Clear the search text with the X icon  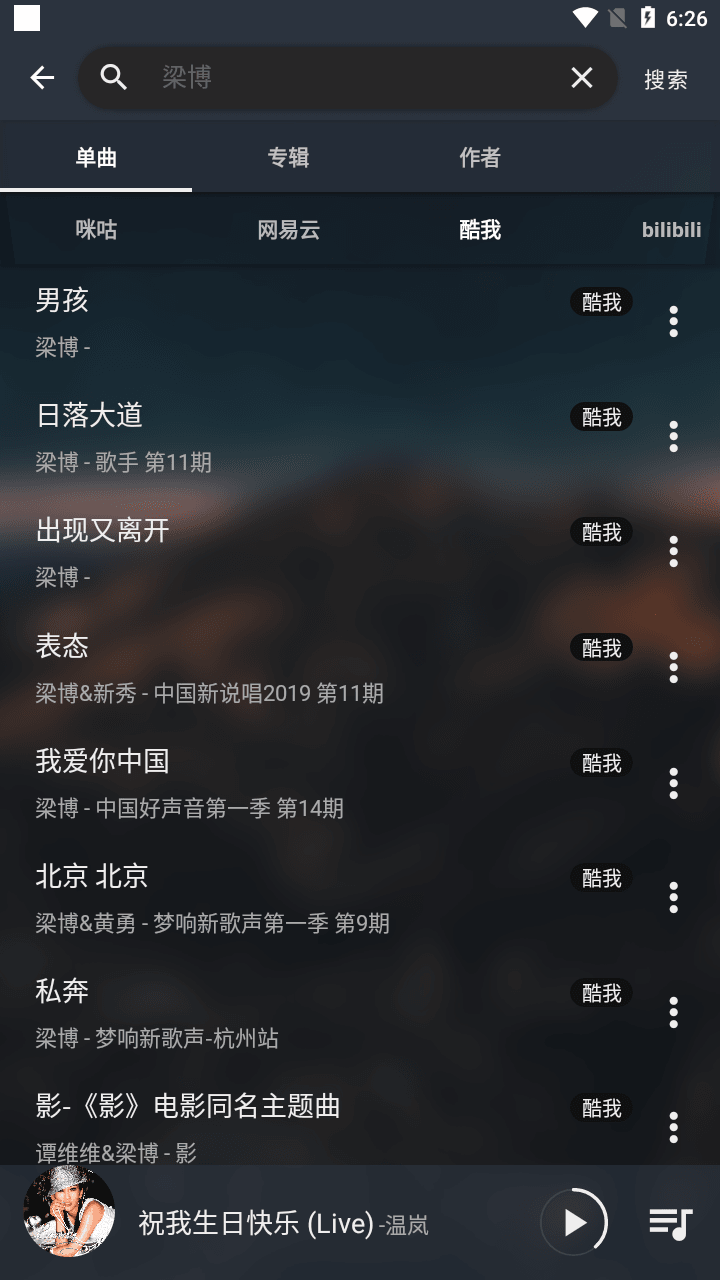pos(582,77)
